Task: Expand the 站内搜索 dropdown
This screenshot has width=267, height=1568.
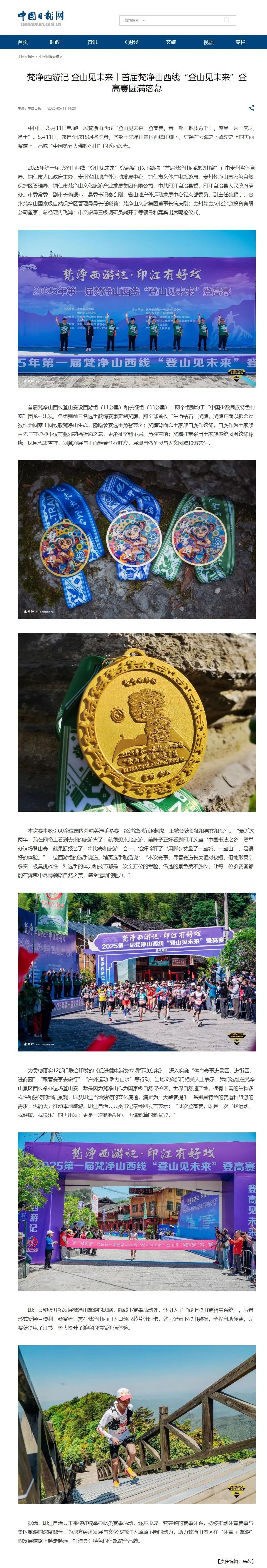Action: coord(135,20)
